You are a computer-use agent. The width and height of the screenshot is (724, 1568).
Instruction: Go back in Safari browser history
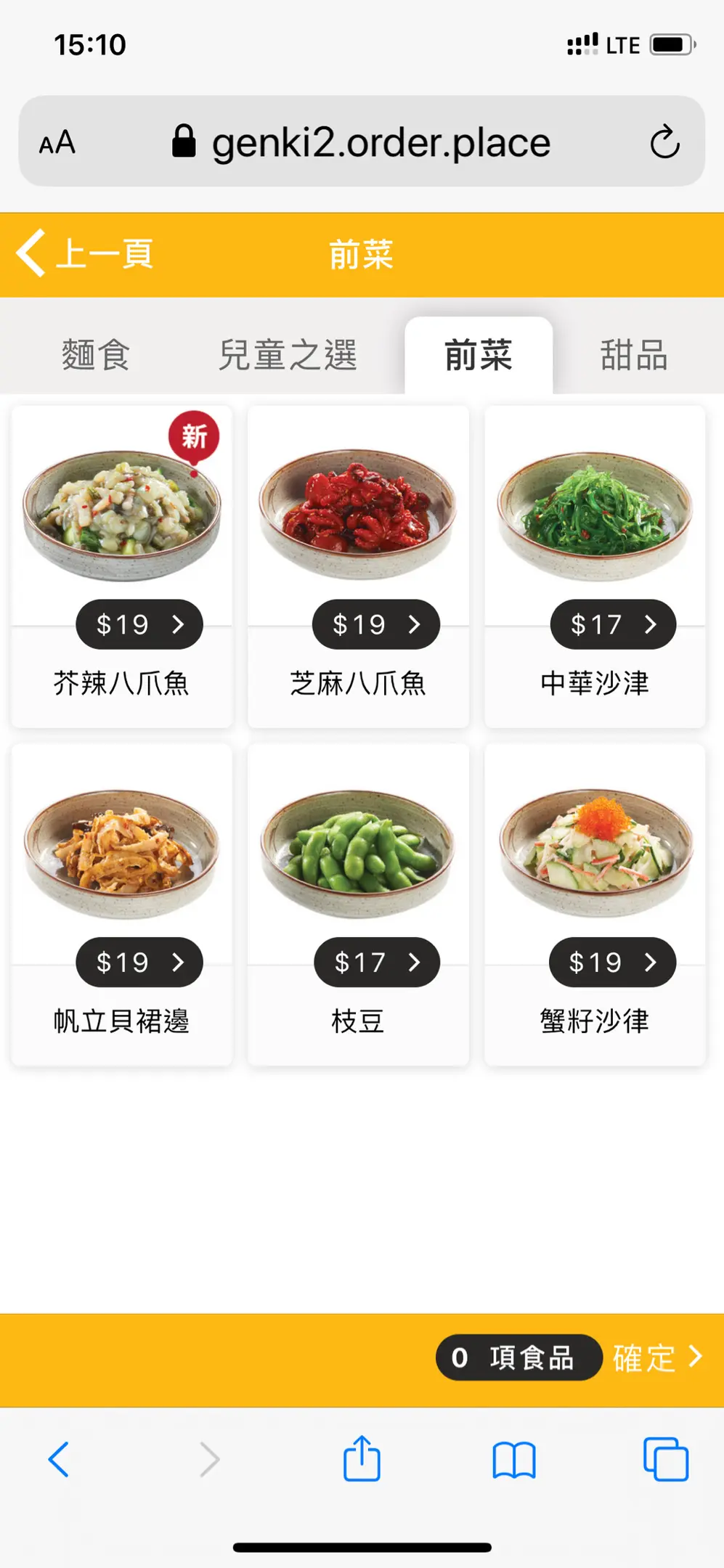(x=59, y=1459)
